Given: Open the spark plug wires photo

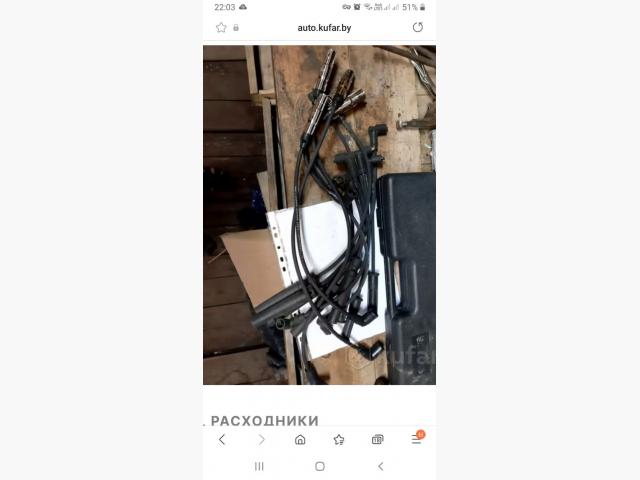Looking at the screenshot, I should point(319,214).
